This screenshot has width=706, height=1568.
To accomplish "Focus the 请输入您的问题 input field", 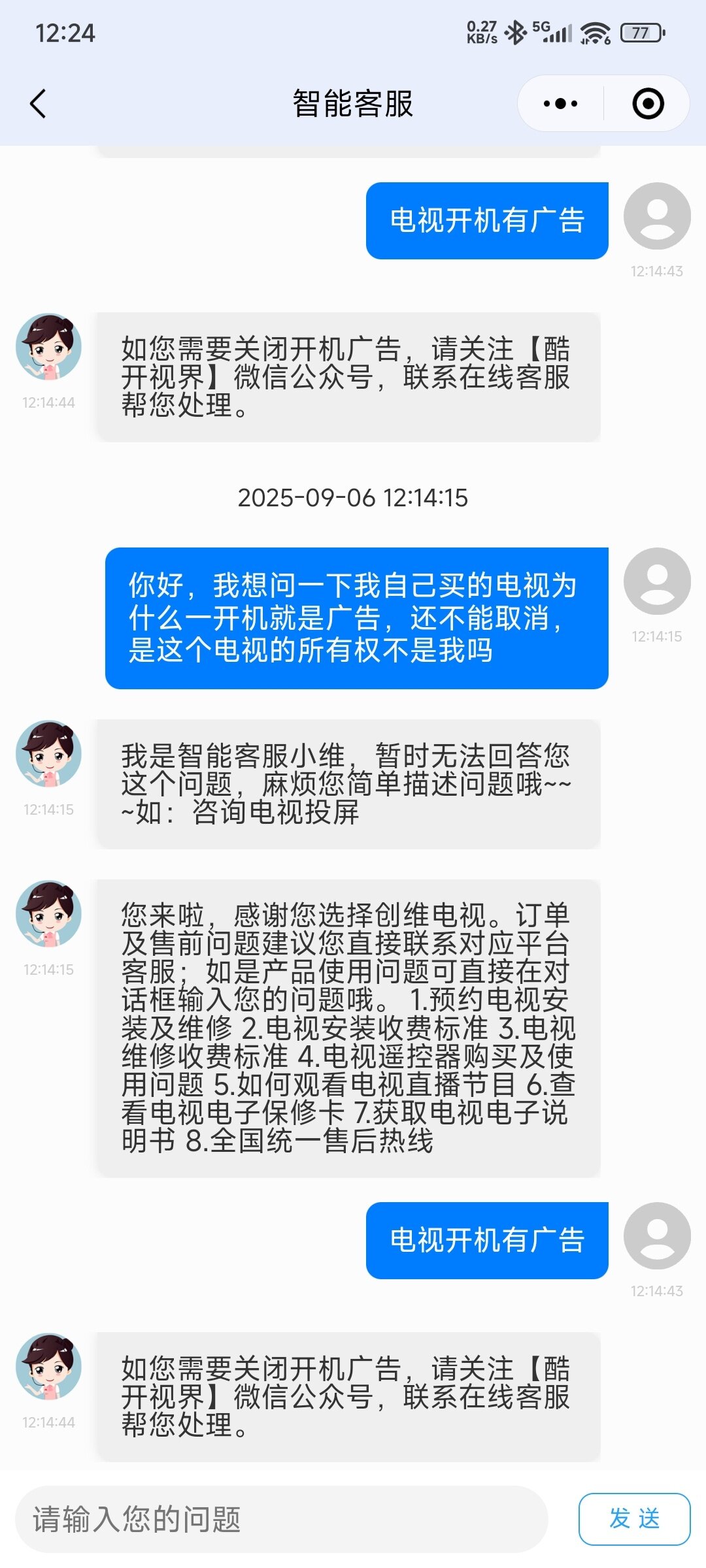I will (281, 1519).
